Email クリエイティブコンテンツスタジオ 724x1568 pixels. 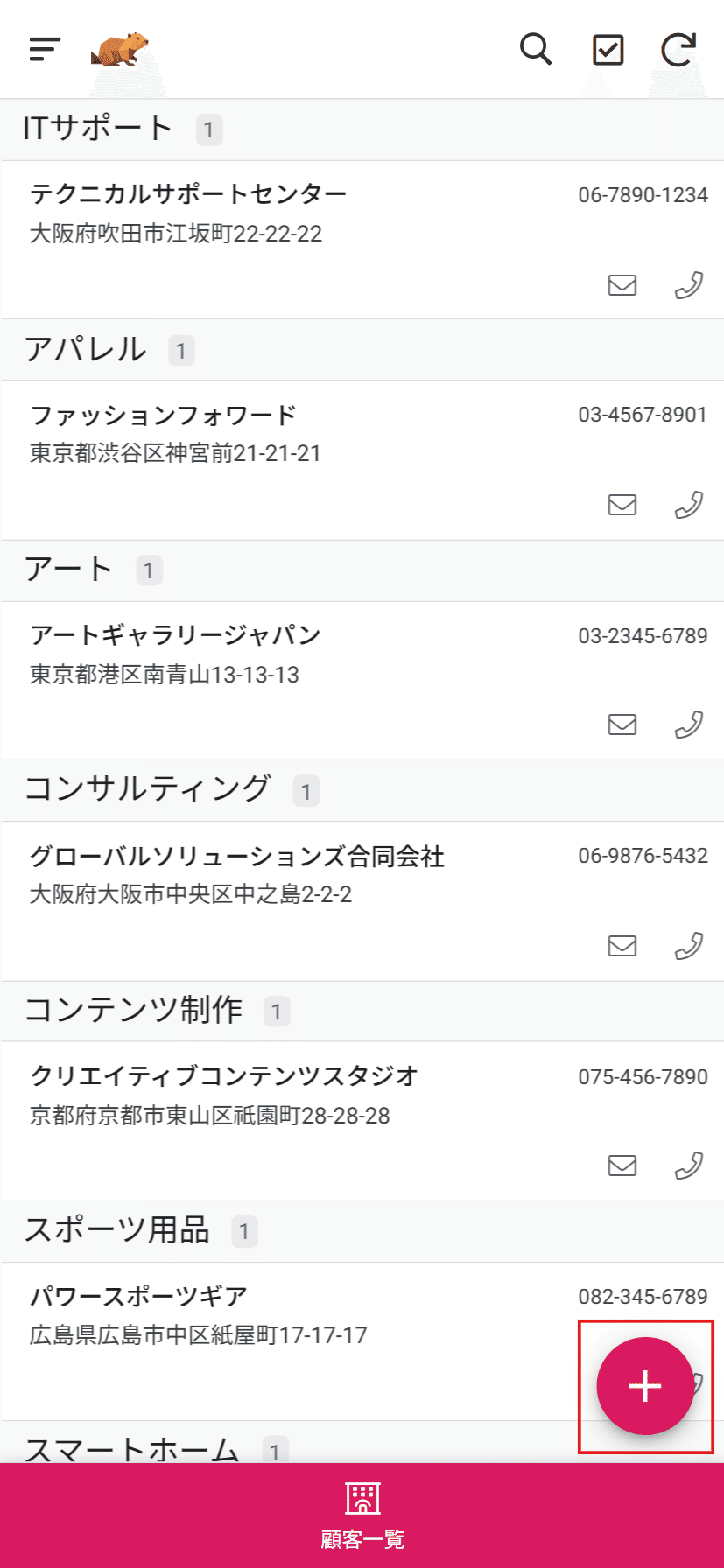tap(622, 1165)
